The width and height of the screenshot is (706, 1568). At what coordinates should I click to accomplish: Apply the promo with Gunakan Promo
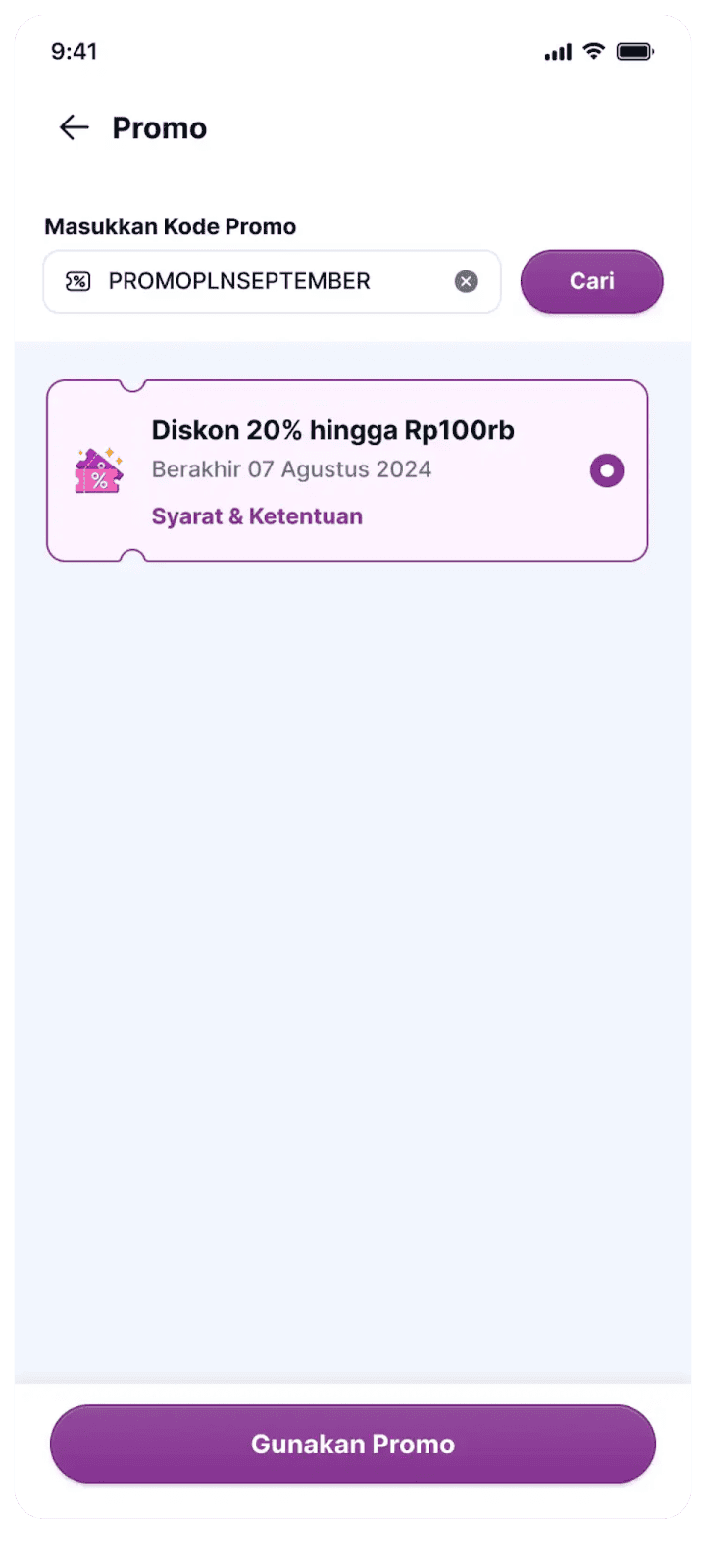coord(353,1444)
